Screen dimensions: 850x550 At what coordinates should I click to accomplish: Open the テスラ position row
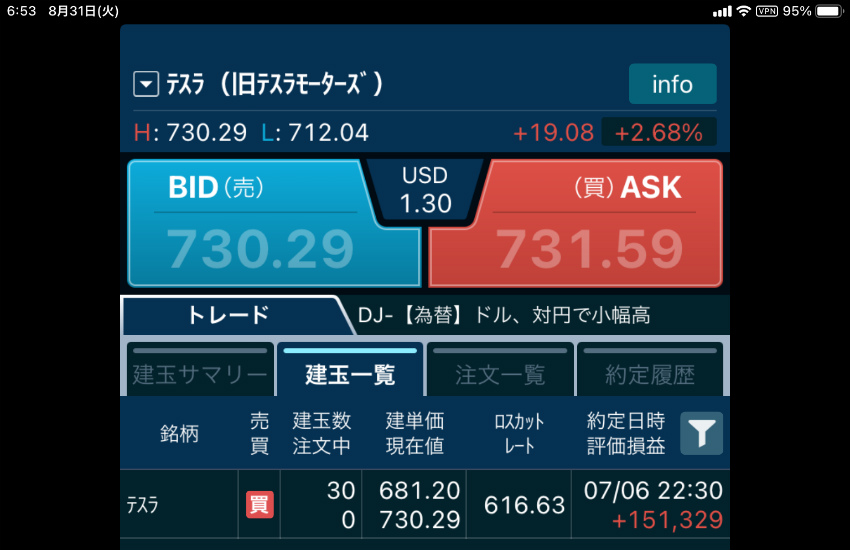[425, 505]
